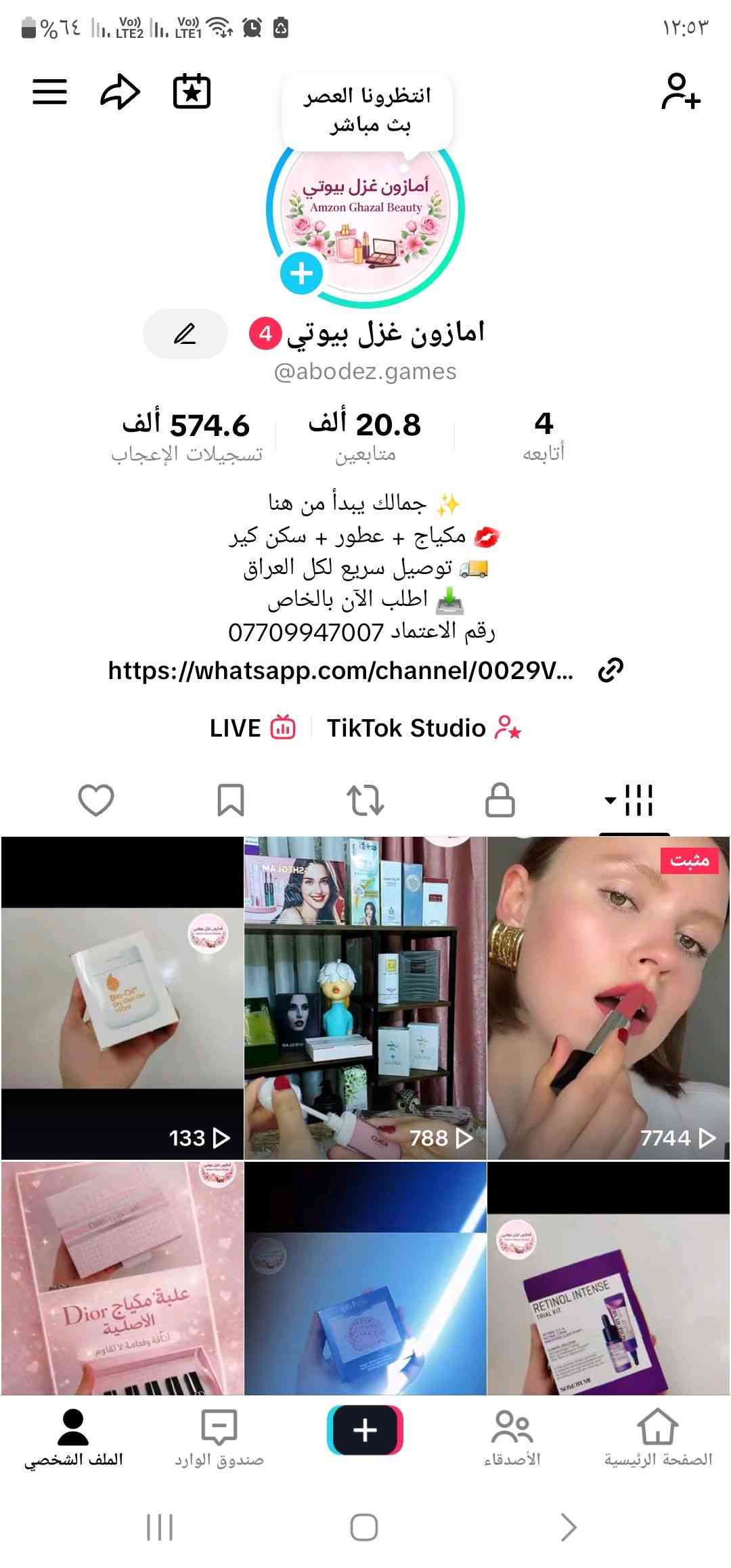Screen dimensions: 731x1568
Task: Open the Bio-Oil video with 133 views
Action: click(x=122, y=997)
